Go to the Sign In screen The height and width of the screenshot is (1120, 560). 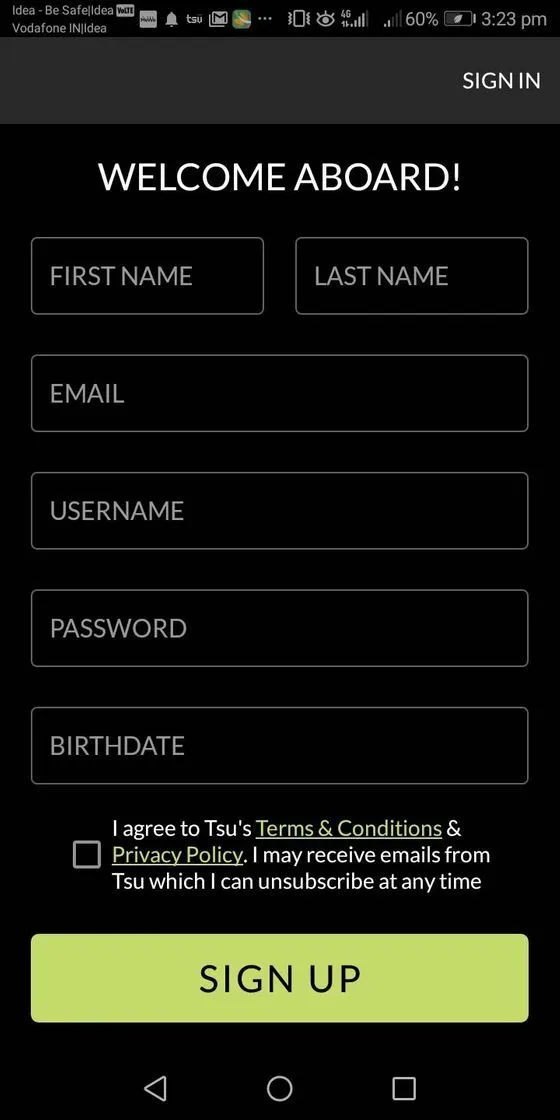pos(501,81)
